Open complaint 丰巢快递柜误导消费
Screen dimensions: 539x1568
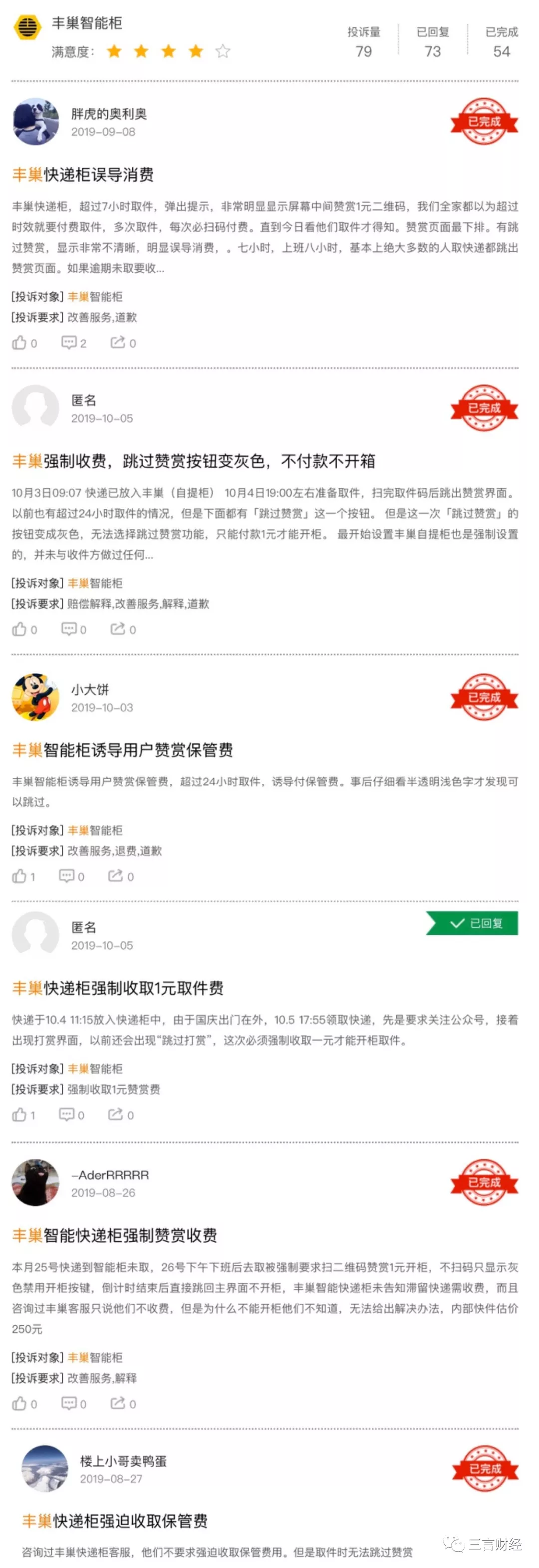(x=83, y=175)
